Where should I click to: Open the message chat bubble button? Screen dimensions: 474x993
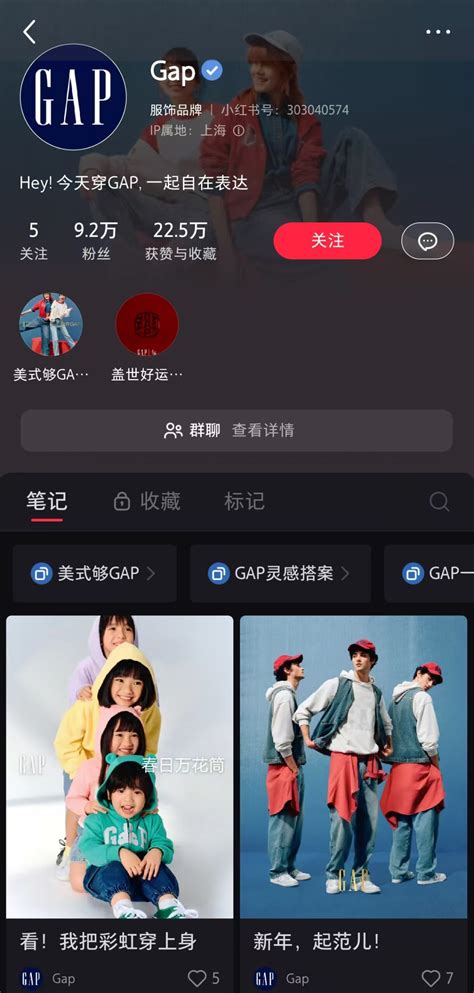pos(428,241)
